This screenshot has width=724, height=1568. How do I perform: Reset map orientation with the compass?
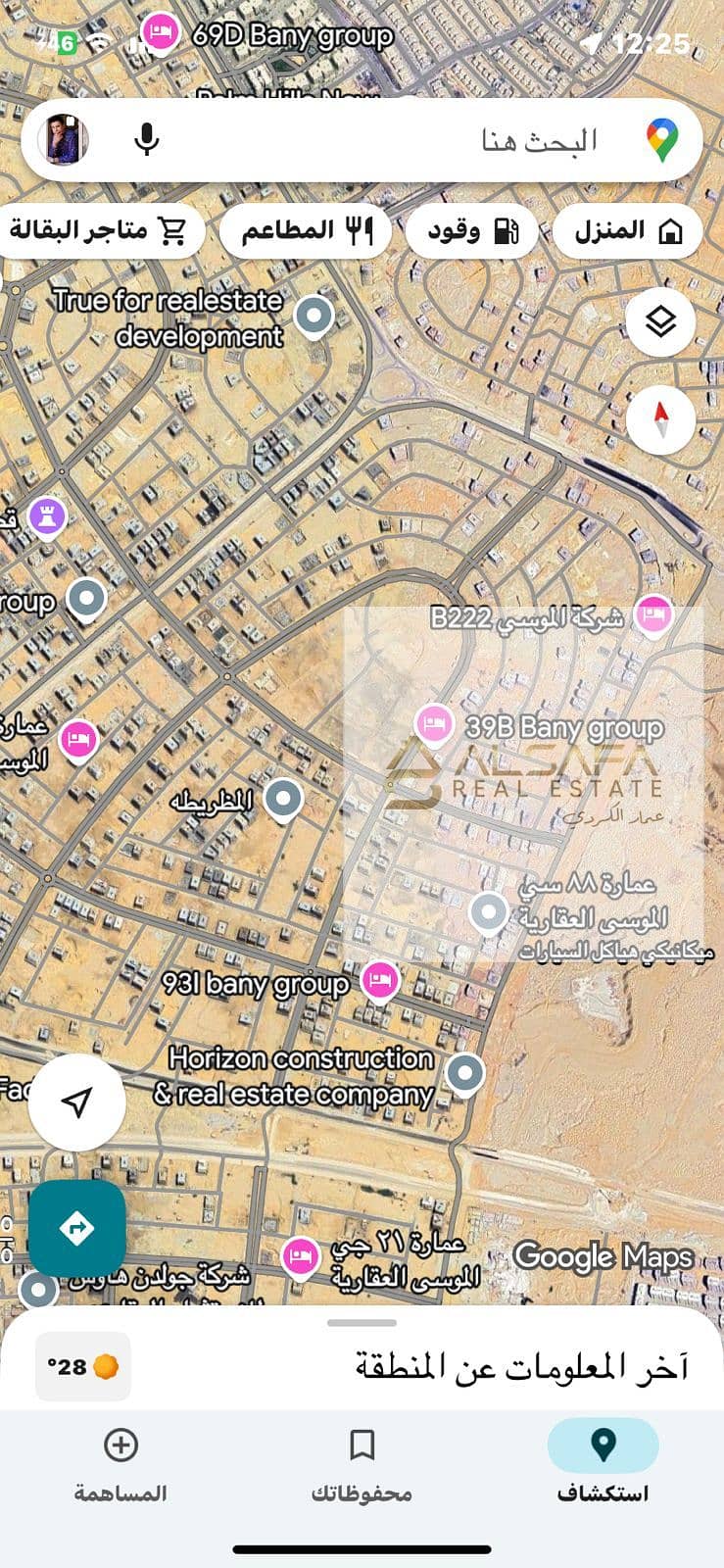[x=660, y=419]
